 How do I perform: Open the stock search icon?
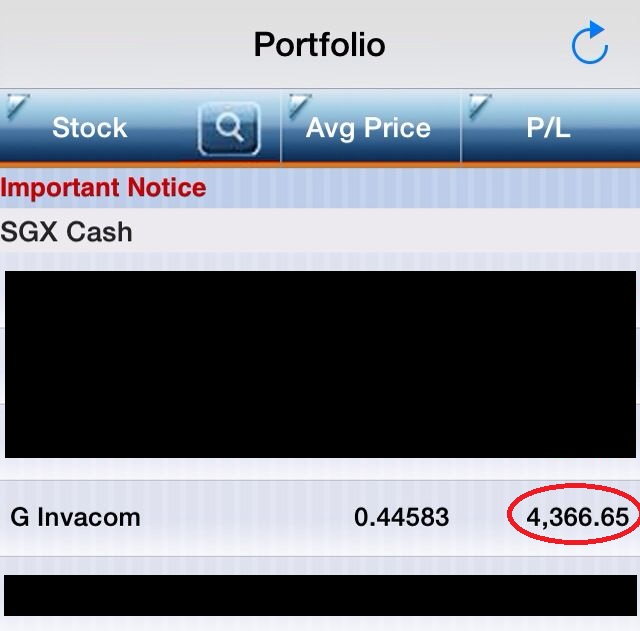[x=229, y=128]
